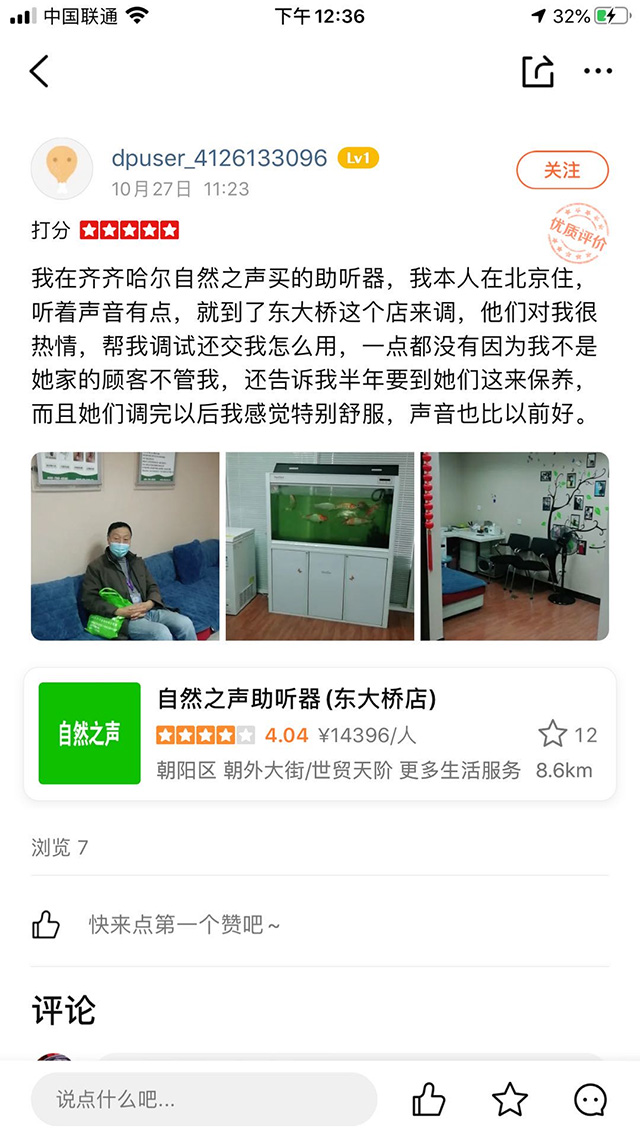Open dpuser_4126133096 profile avatar
Viewport: 640px width, 1138px height.
click(64, 169)
